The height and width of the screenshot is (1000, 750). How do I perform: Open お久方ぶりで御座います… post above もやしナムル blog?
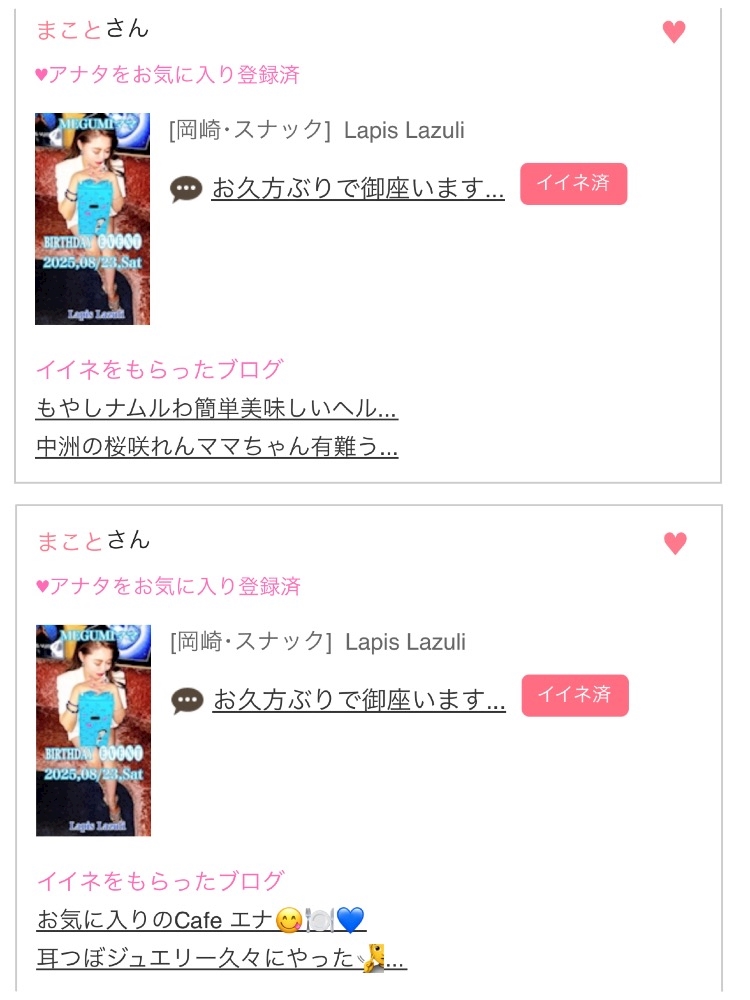(x=358, y=188)
